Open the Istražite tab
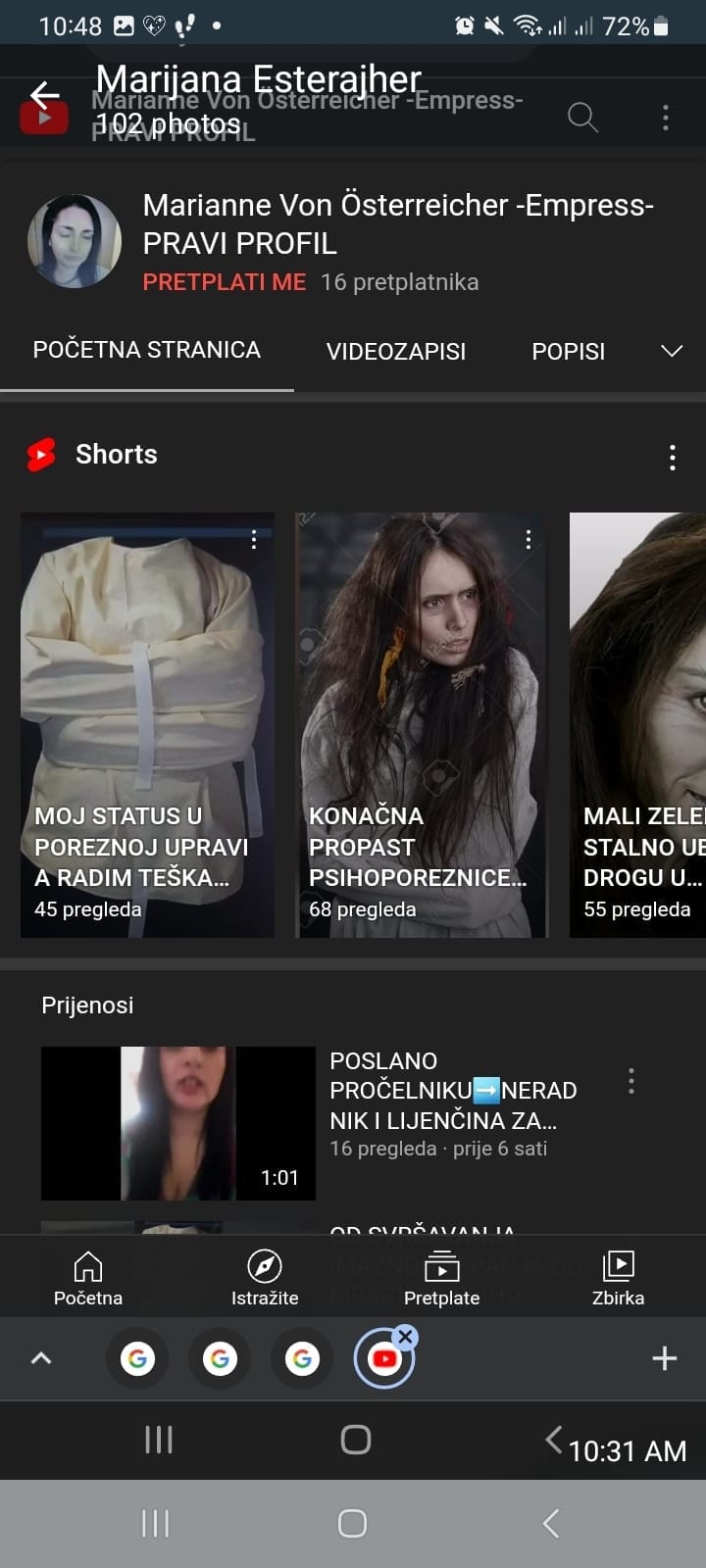The image size is (706, 1568). [x=265, y=1278]
